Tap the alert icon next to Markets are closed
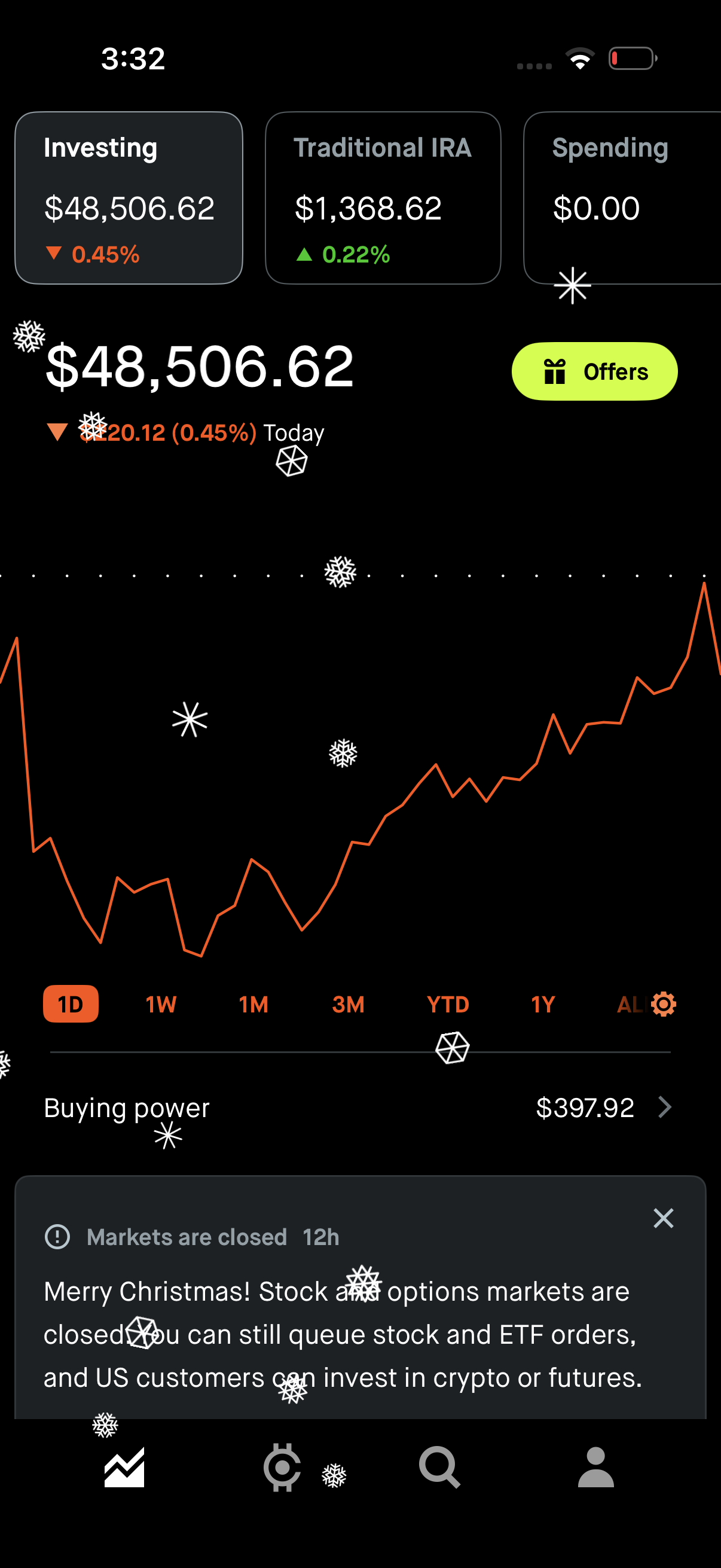Image resolution: width=721 pixels, height=1568 pixels. pos(57,1237)
